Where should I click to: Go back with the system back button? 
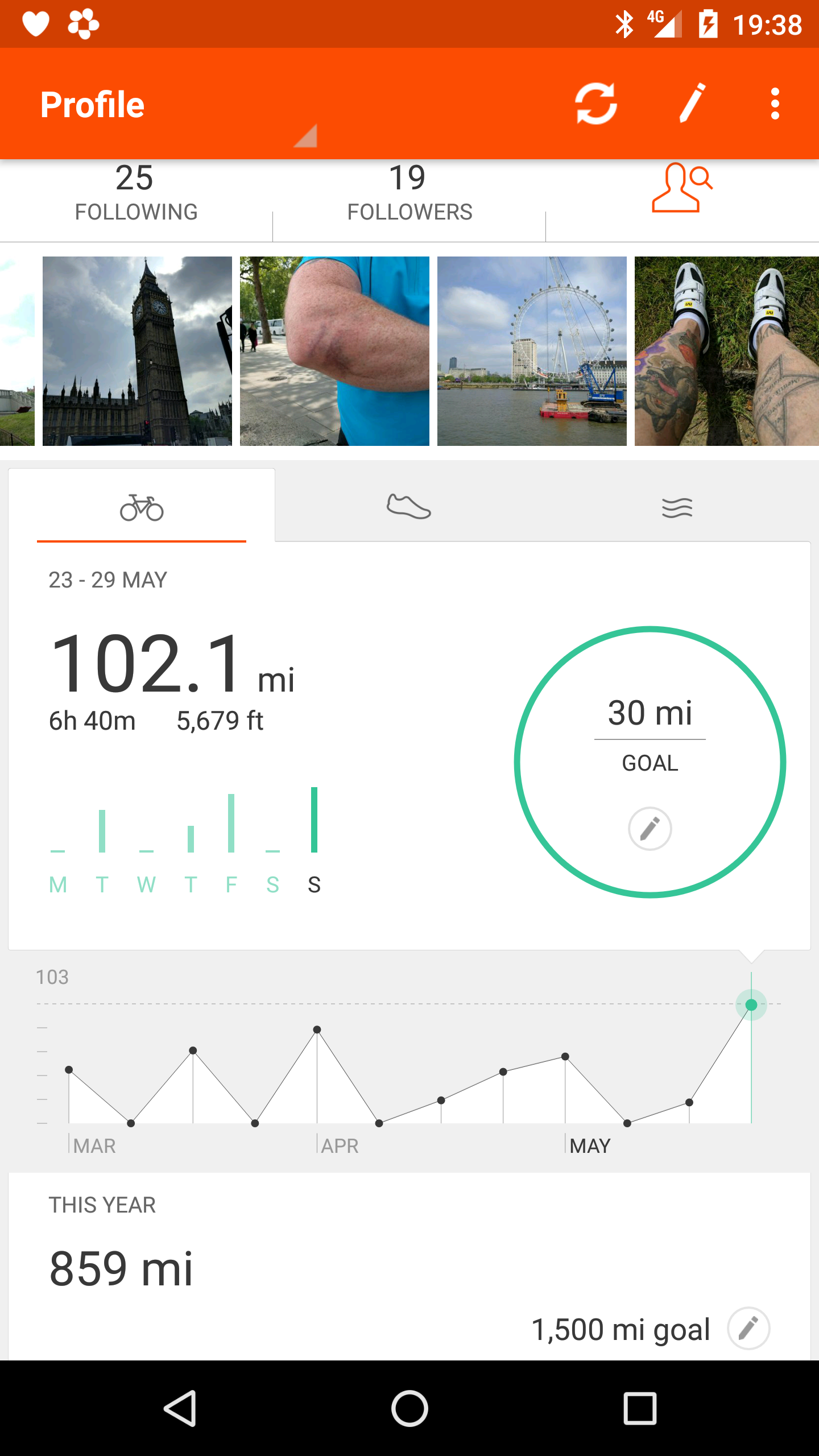coord(180,1408)
